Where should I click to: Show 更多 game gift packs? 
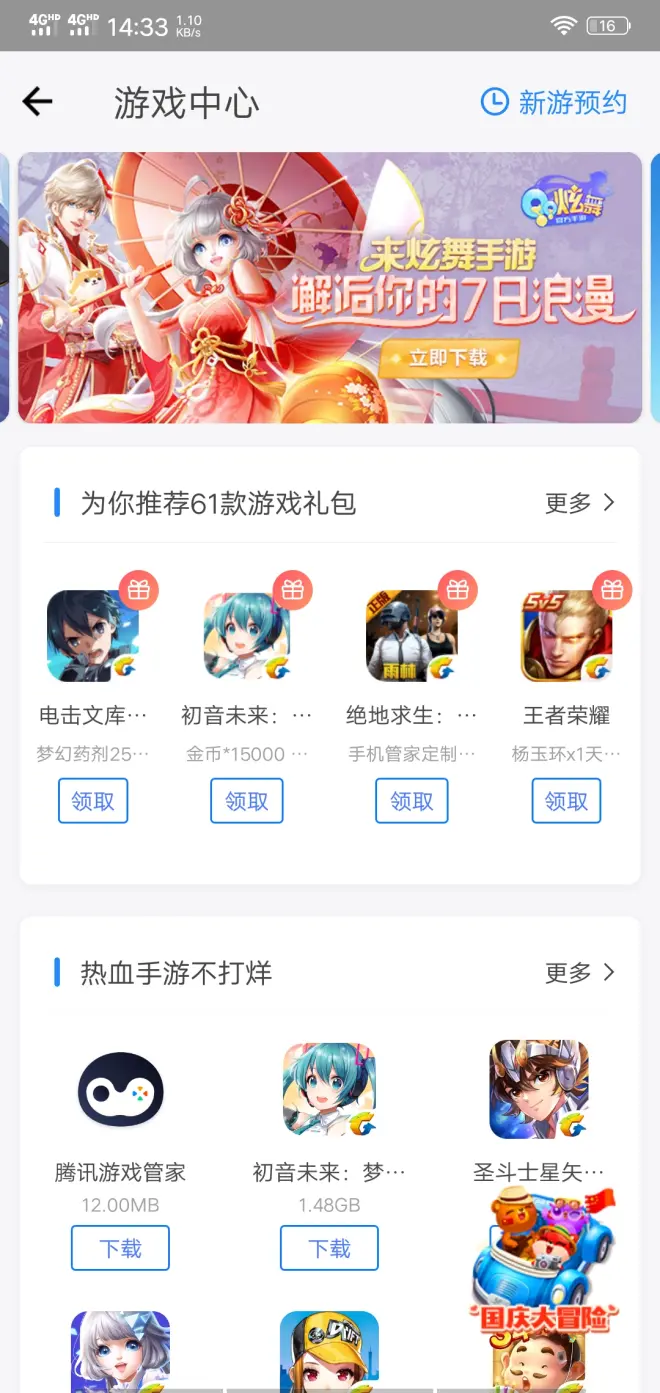coord(580,503)
